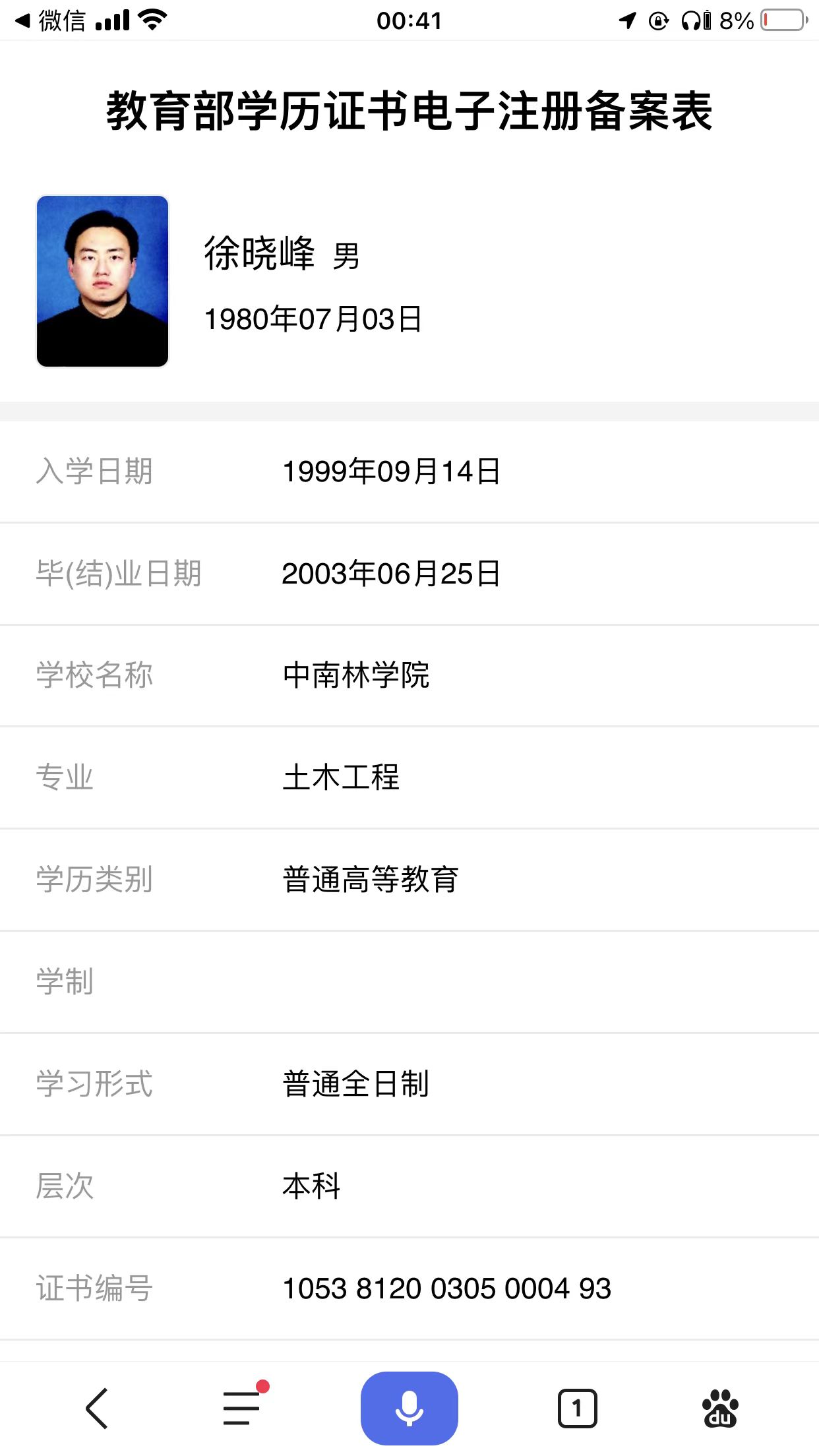
Task: Open the browser menu with red dot
Action: (242, 1409)
